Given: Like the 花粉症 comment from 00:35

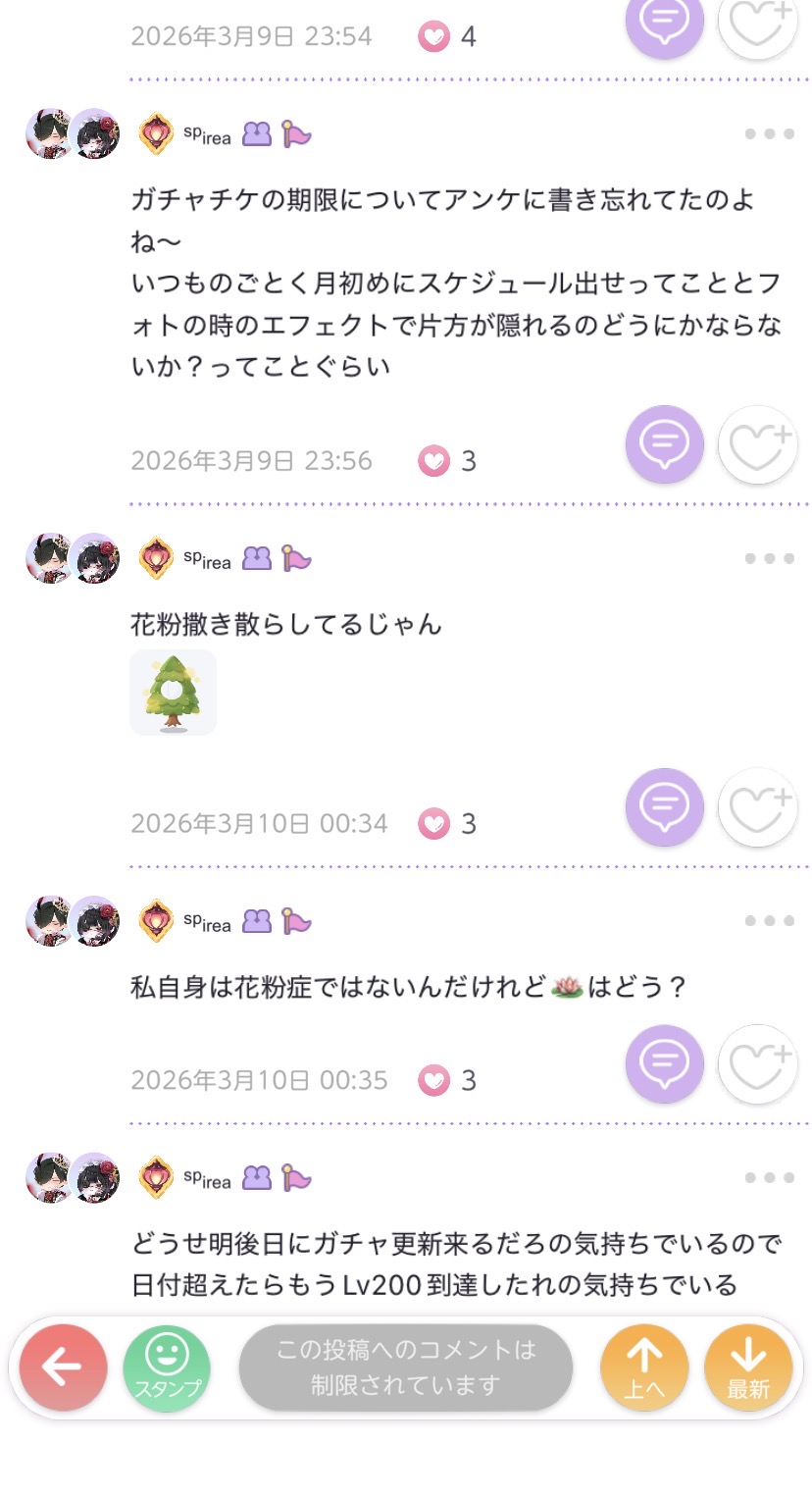Looking at the screenshot, I should [758, 1063].
